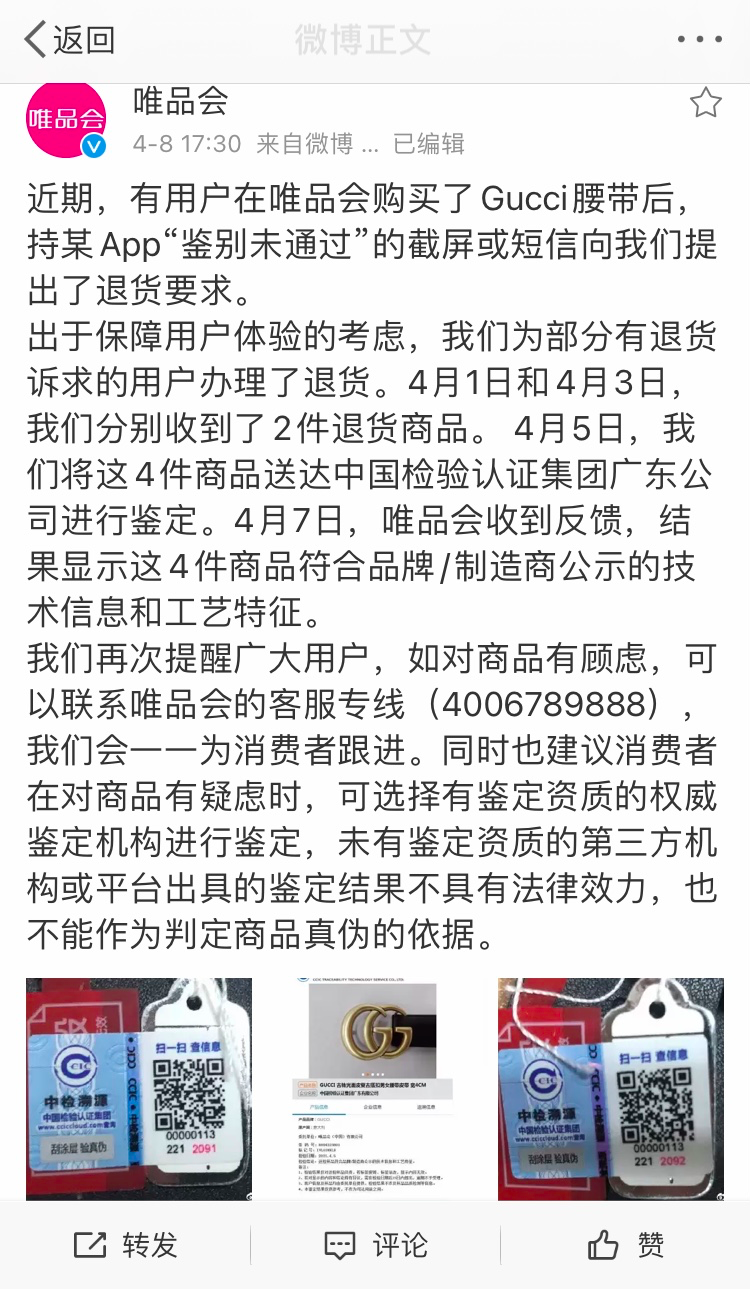Comment on the post via 评论

coord(375,1245)
